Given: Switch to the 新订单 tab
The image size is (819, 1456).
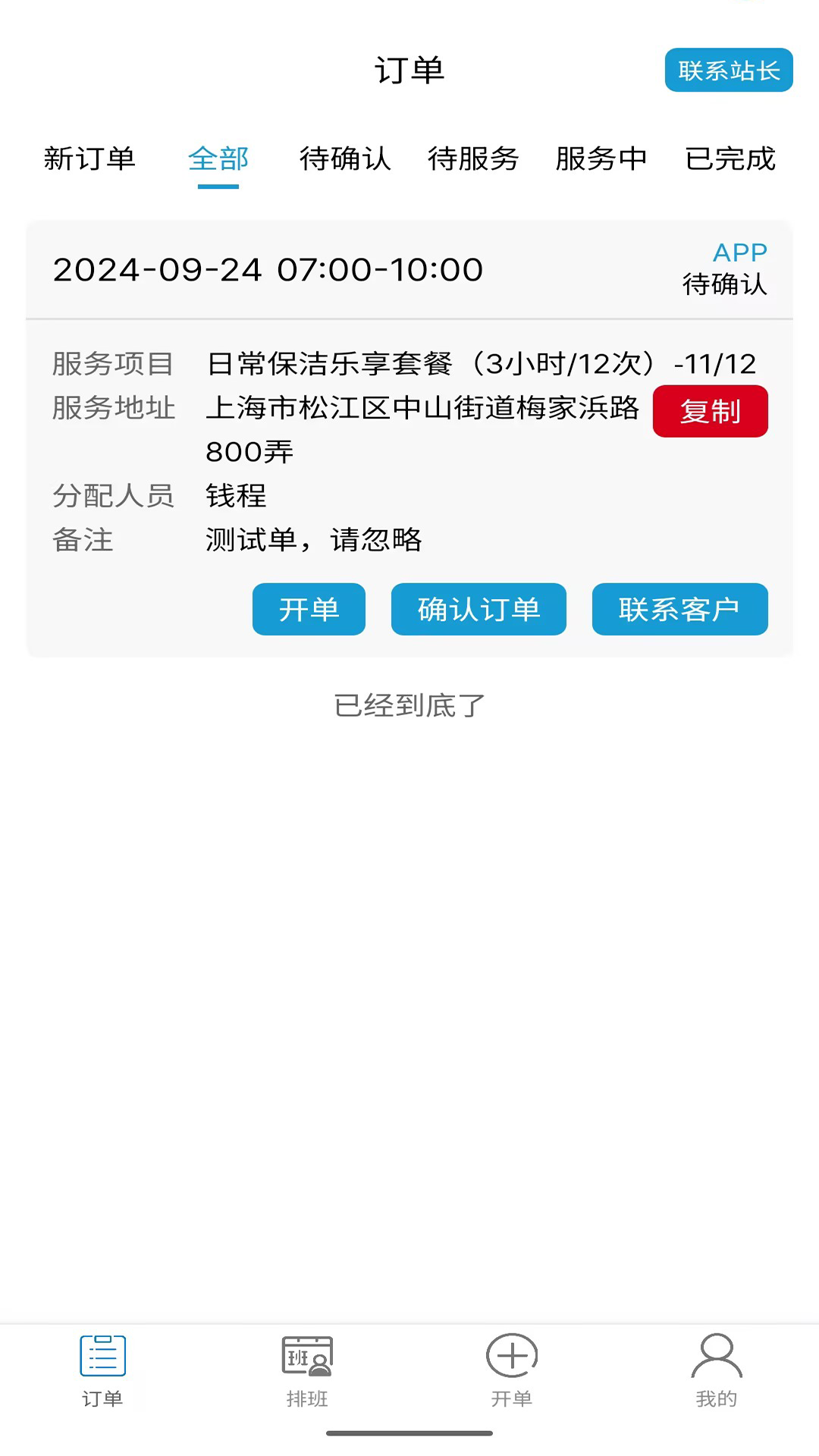Looking at the screenshot, I should pyautogui.click(x=89, y=160).
